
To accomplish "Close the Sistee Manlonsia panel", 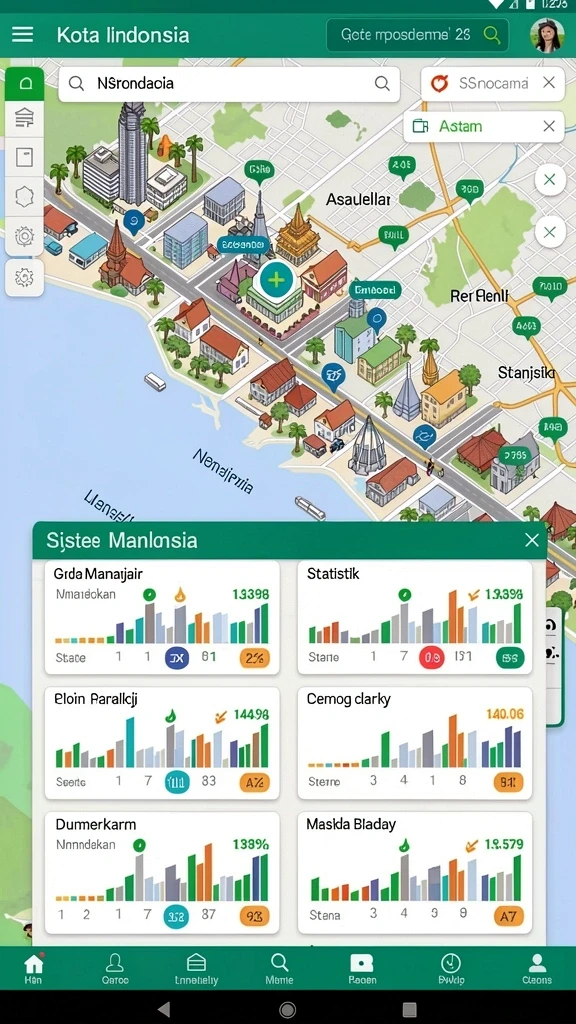I will coord(532,540).
